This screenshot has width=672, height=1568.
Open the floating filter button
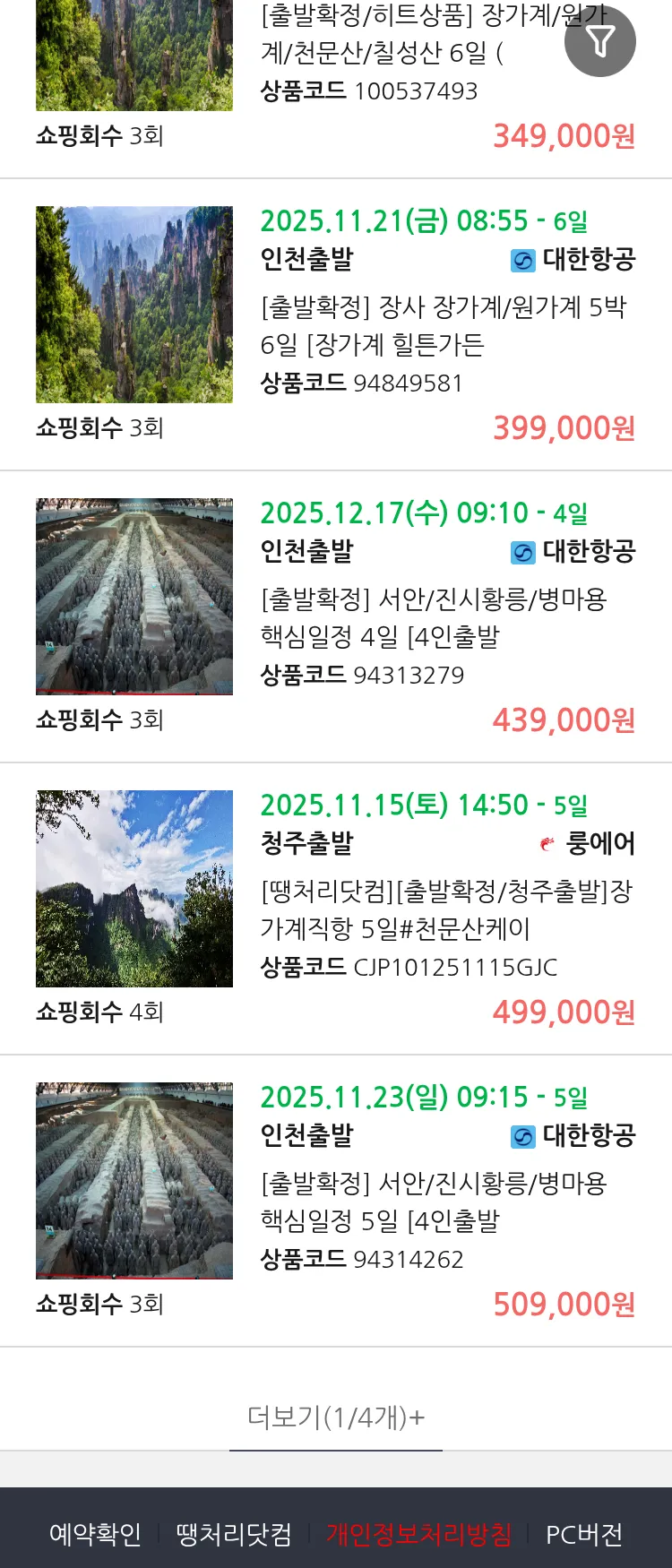(x=600, y=41)
